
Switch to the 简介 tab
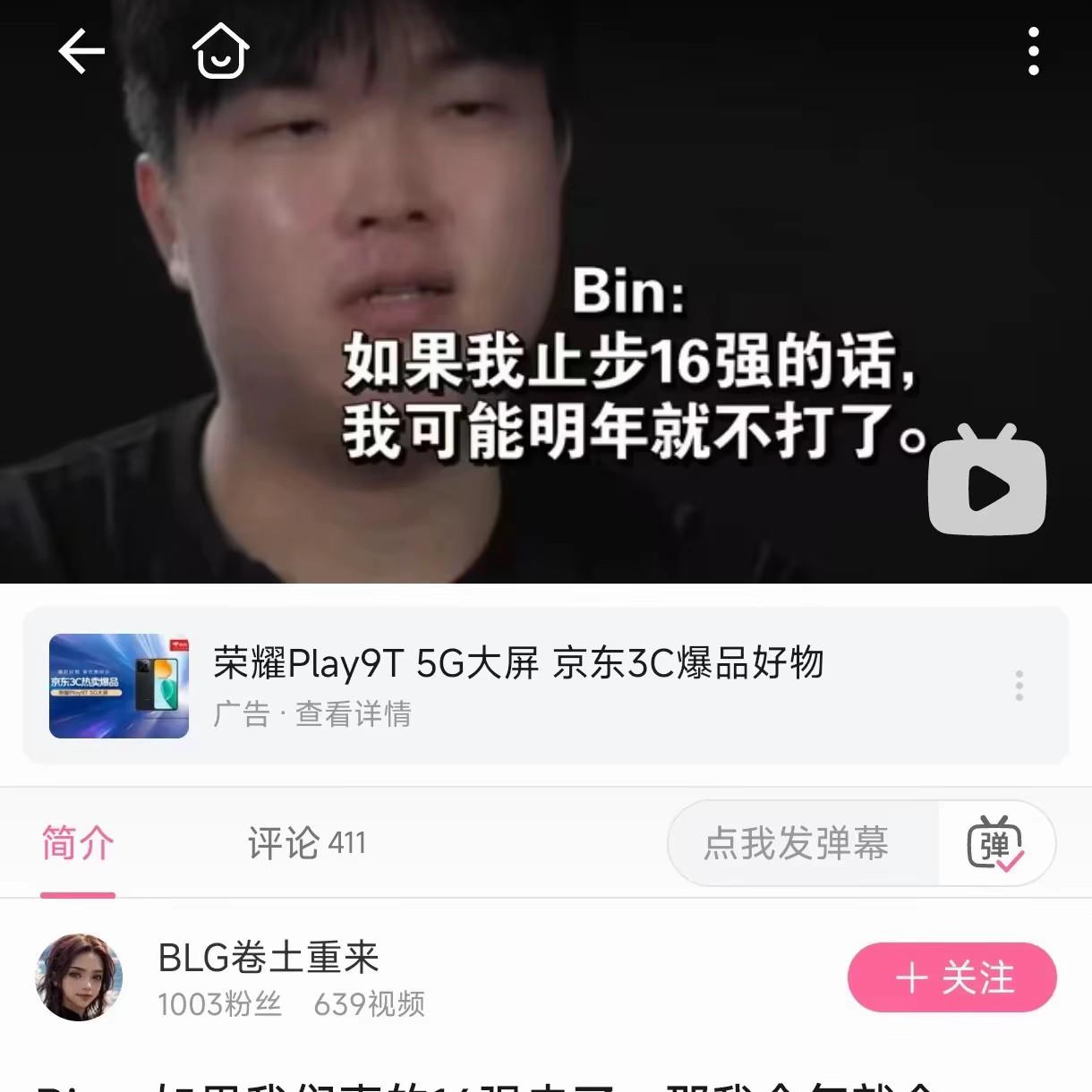(78, 843)
